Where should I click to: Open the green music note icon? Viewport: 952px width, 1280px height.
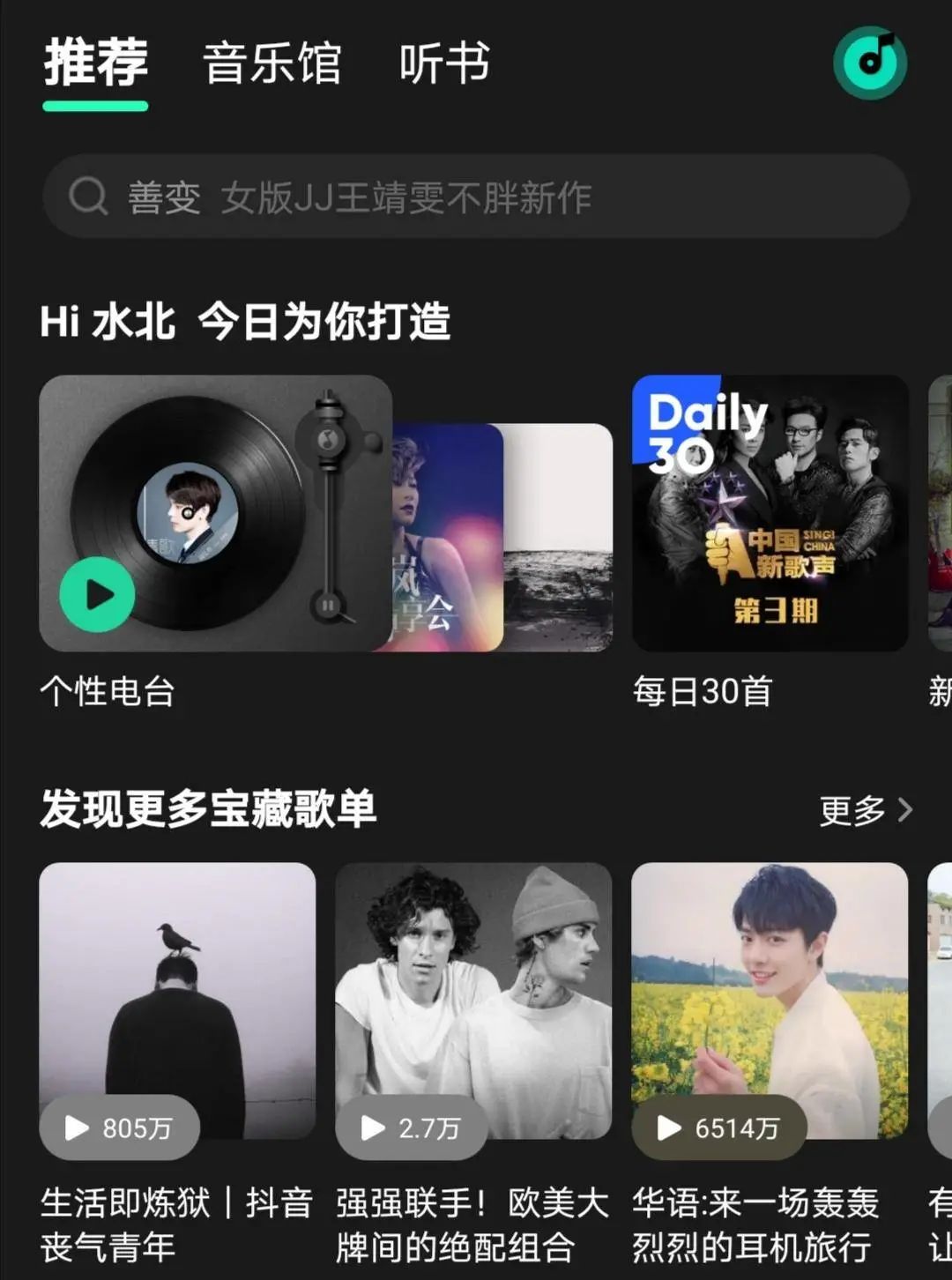click(869, 63)
